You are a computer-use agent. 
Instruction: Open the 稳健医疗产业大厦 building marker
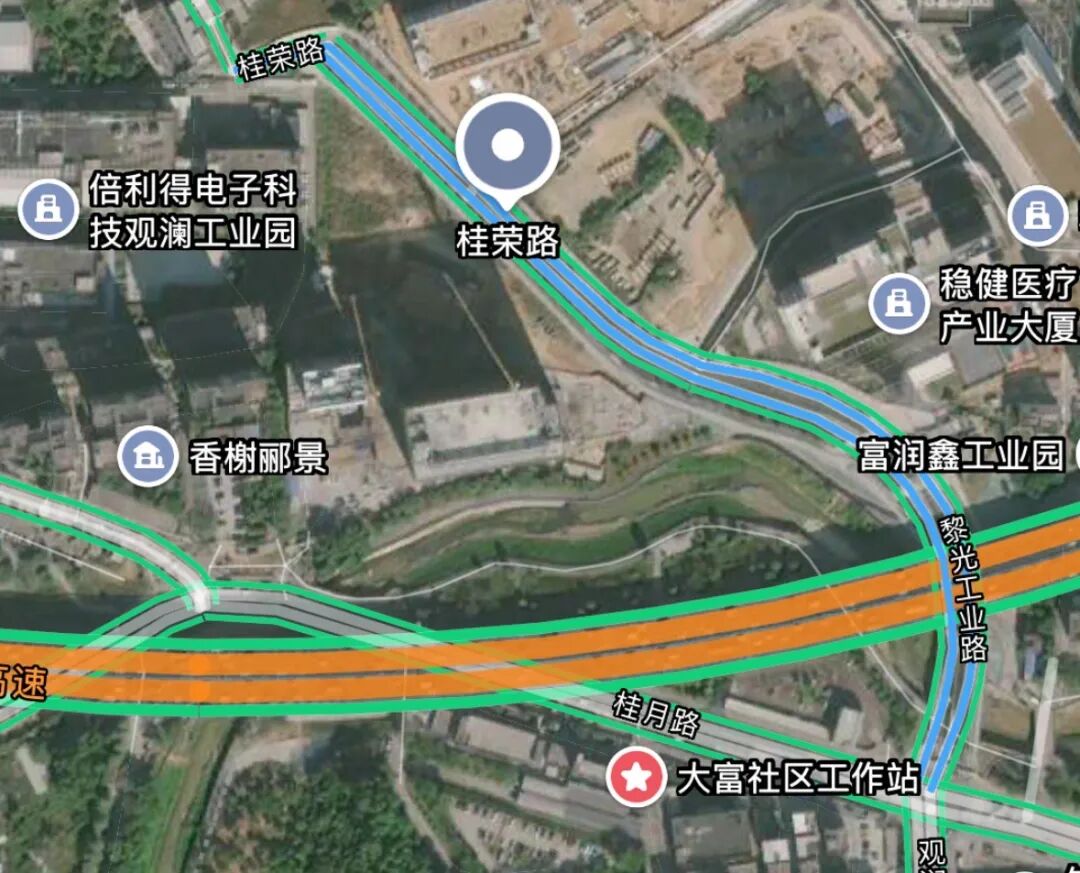coord(898,303)
